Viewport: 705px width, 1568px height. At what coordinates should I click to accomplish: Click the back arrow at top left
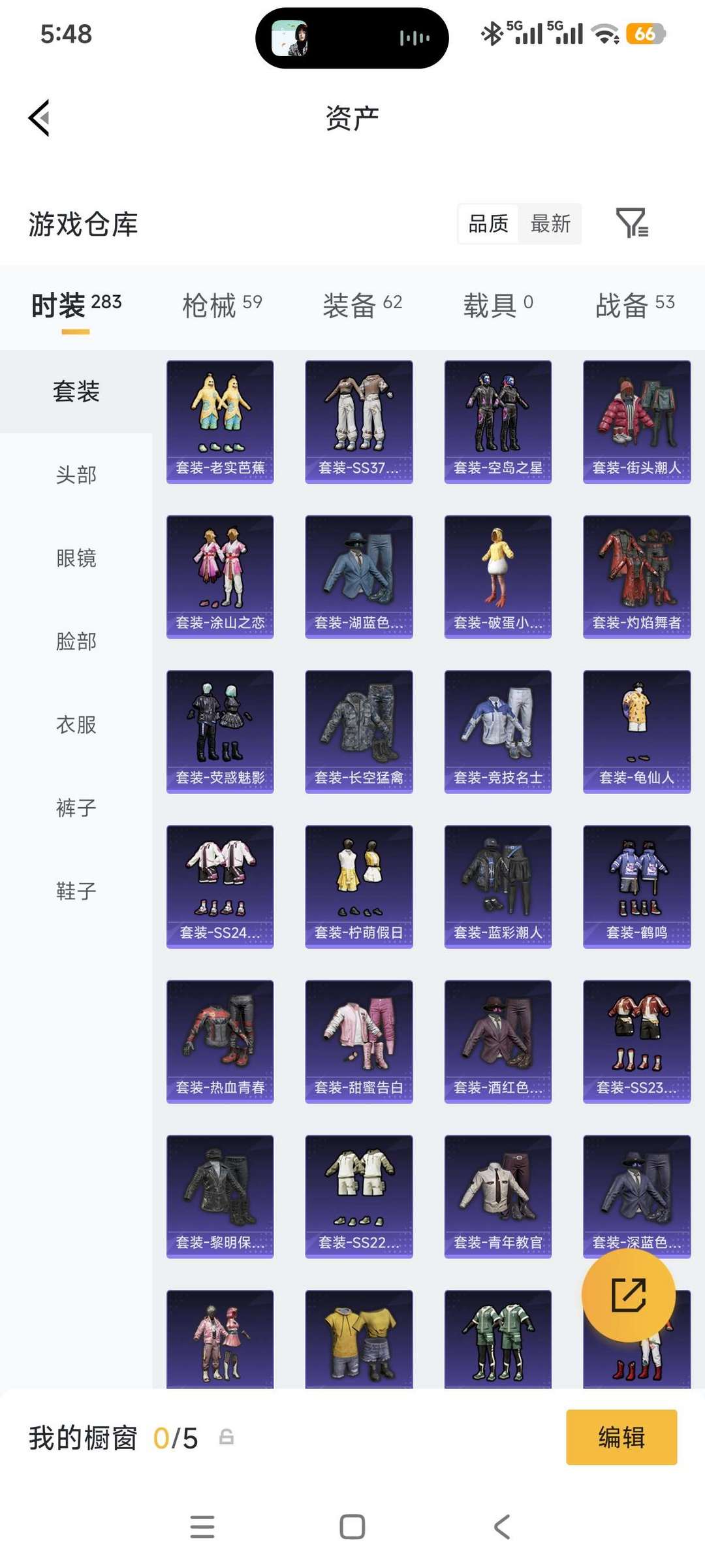[x=39, y=118]
